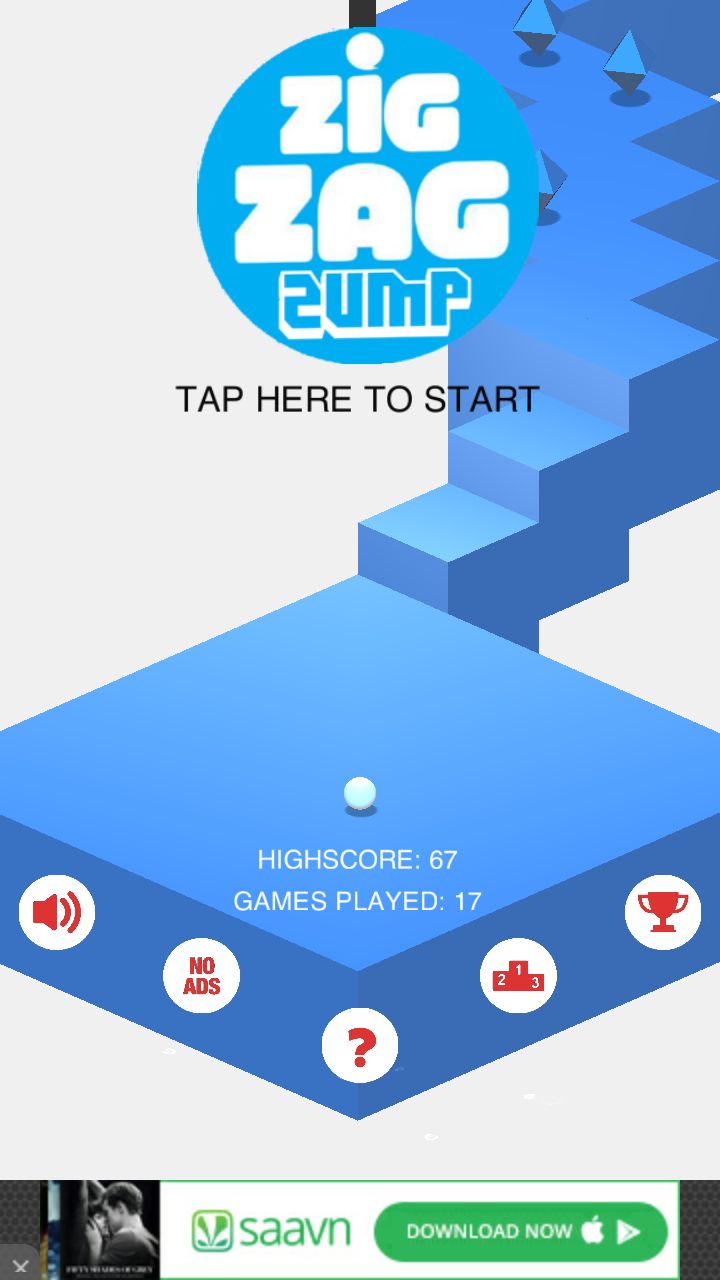Open the help question mark
Viewport: 720px width, 1280px height.
coord(360,1045)
